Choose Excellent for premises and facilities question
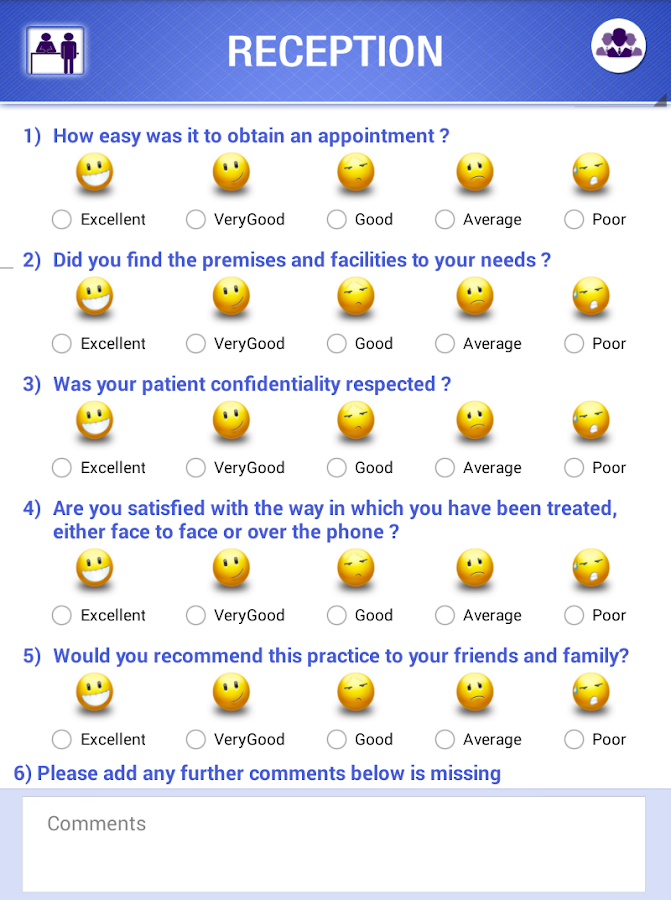671x900 pixels. tap(62, 343)
